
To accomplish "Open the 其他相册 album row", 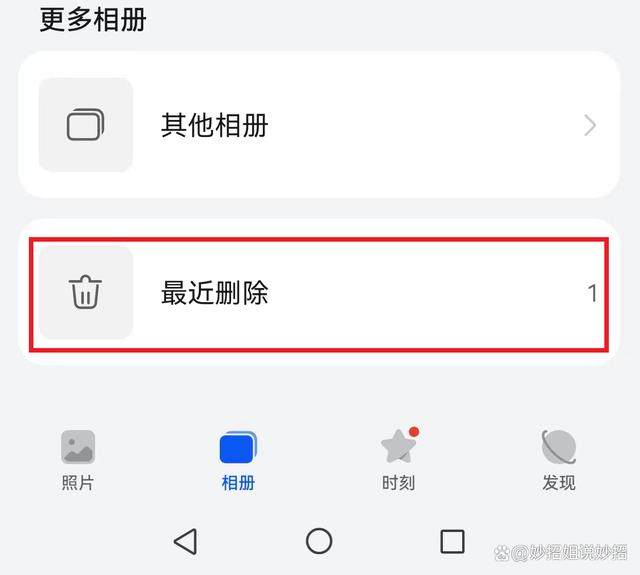I will pos(318,125).
